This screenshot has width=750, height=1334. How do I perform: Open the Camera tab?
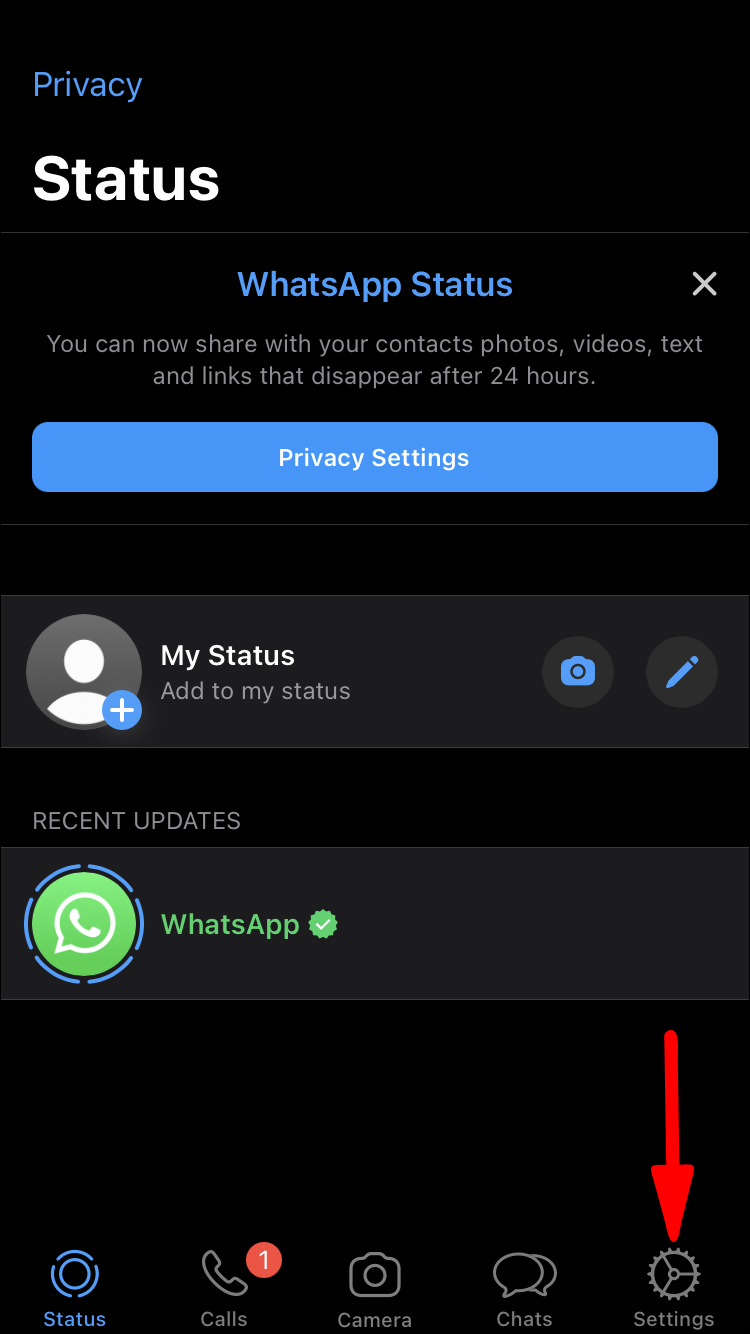[x=375, y=1288]
